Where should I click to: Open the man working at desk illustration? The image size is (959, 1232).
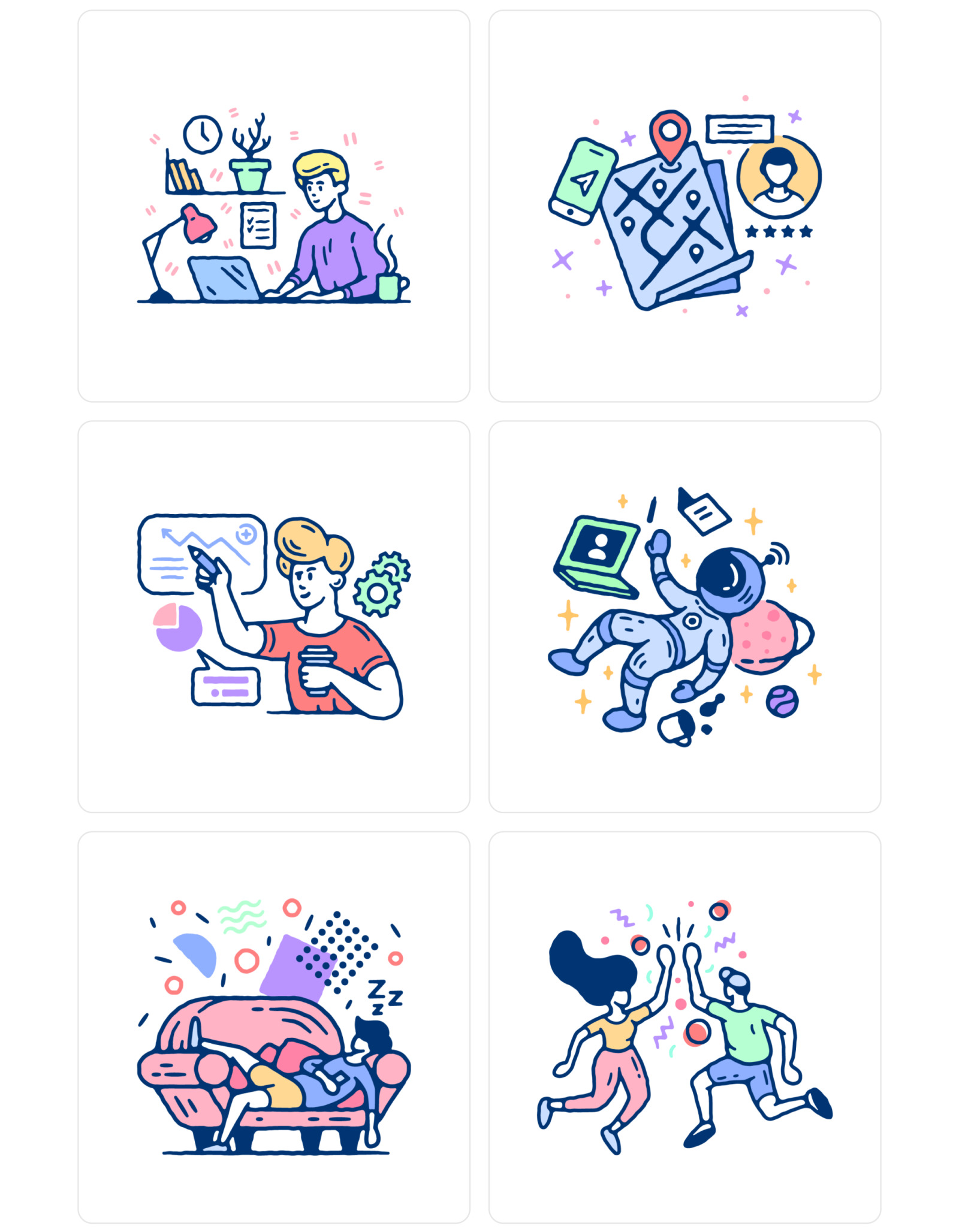[273, 206]
